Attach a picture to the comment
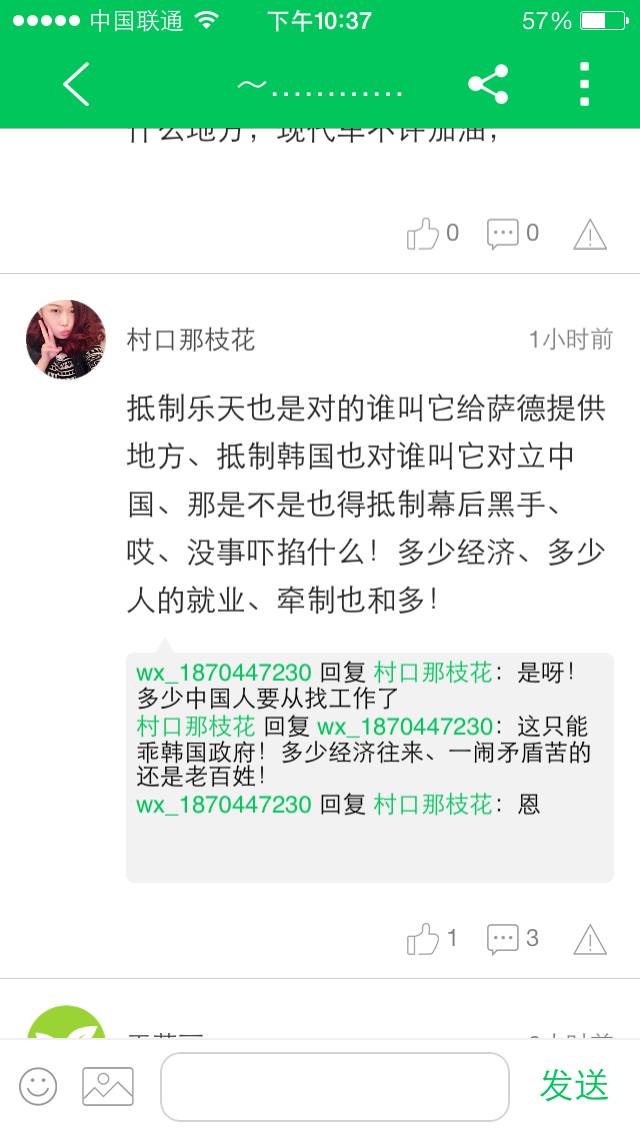This screenshot has width=640, height=1136. click(x=108, y=1086)
